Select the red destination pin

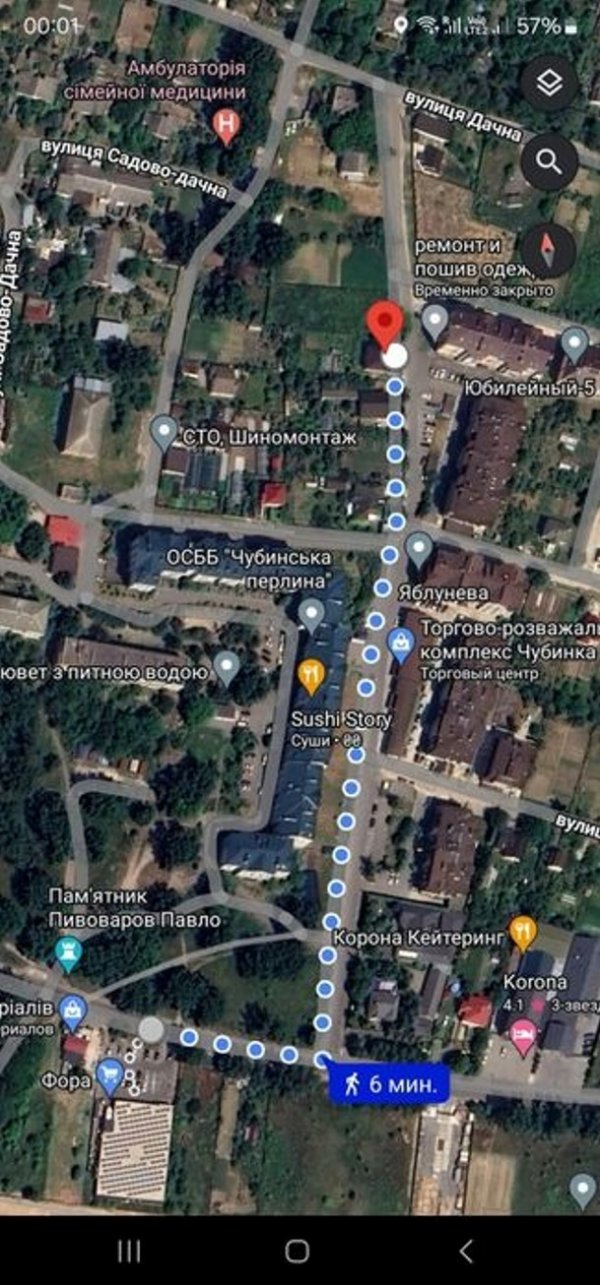(x=384, y=322)
